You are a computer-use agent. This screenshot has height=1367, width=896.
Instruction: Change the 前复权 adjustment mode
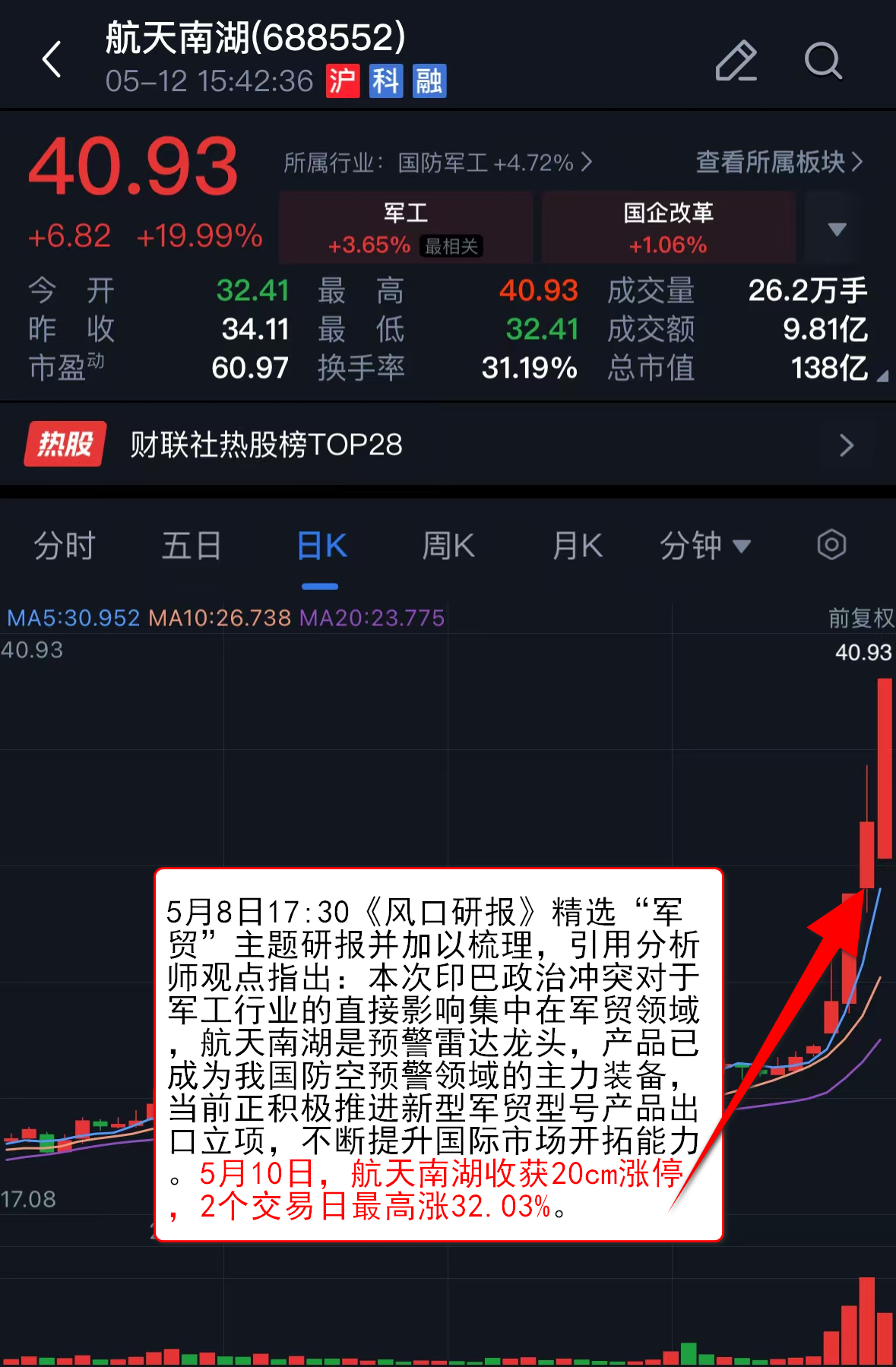click(x=860, y=618)
